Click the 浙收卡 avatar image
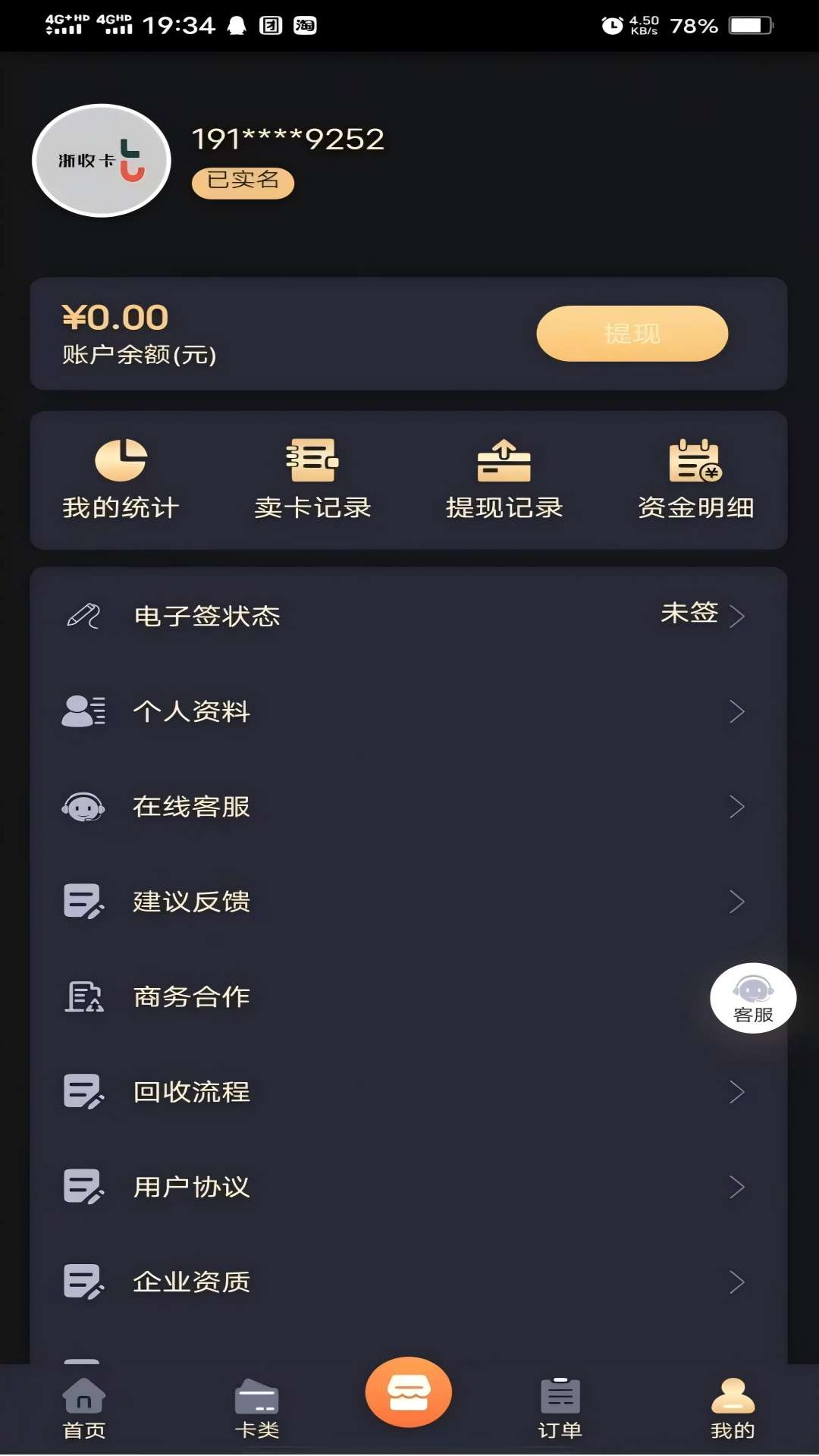This screenshot has height=1456, width=819. click(101, 161)
